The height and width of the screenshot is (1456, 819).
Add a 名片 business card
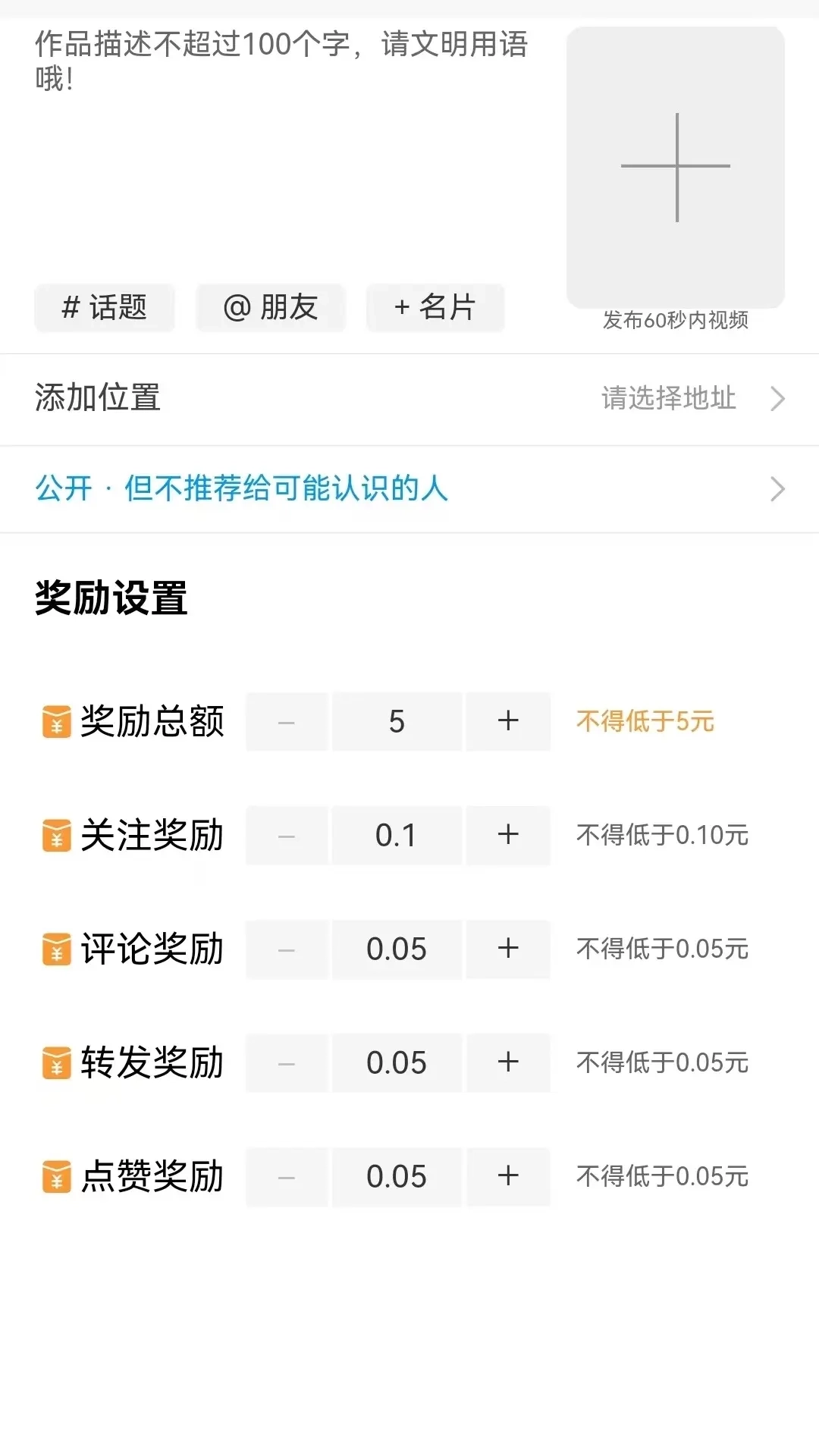tap(435, 308)
